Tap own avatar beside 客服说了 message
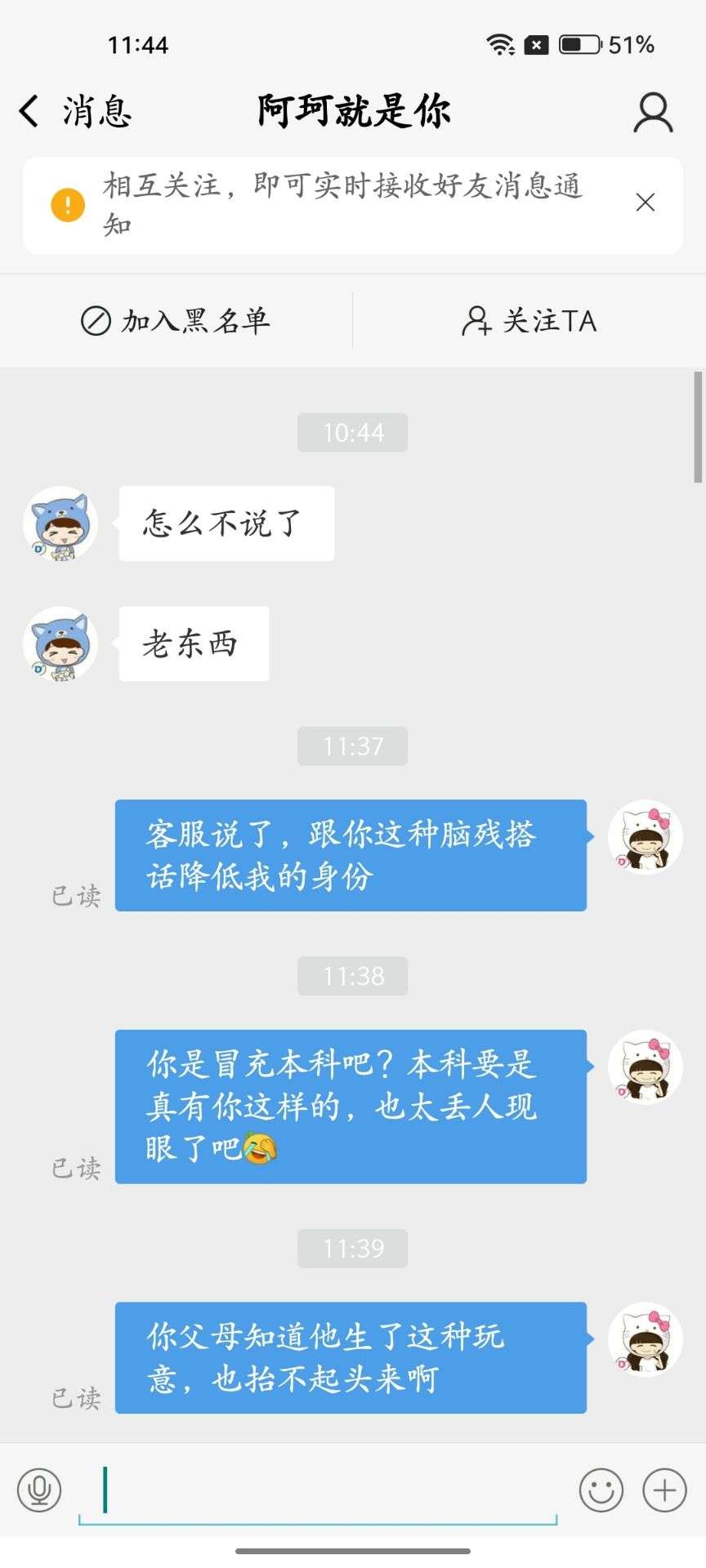This screenshot has width=706, height=1568. (x=646, y=837)
